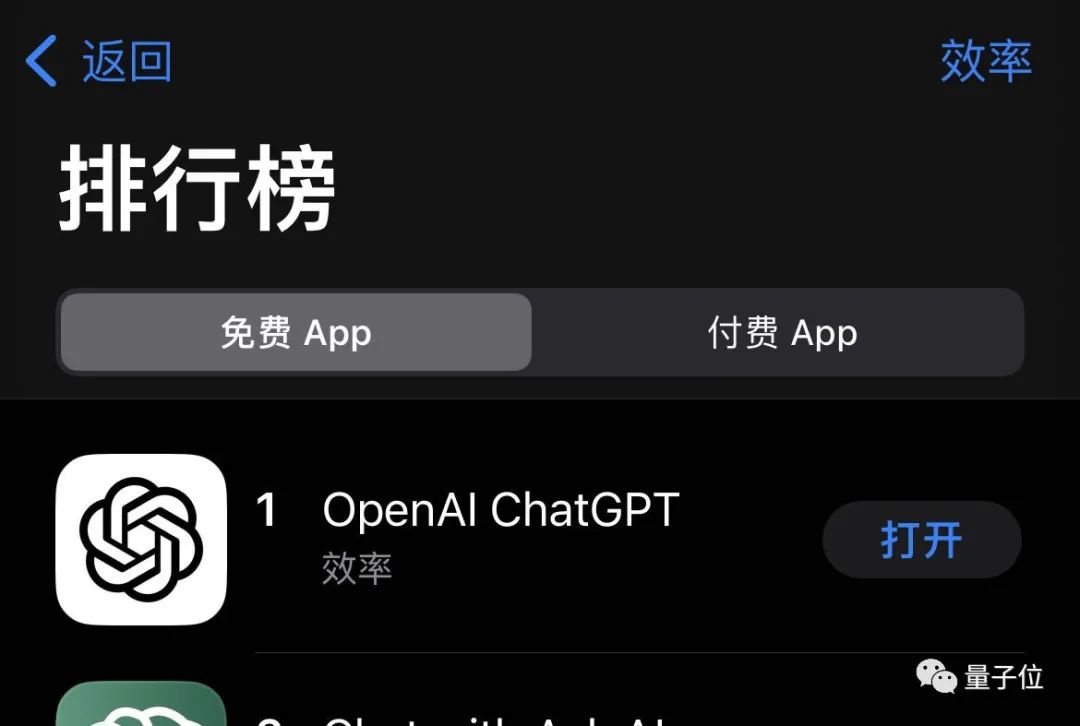Tap 打开 to launch ChatGPT

click(921, 540)
